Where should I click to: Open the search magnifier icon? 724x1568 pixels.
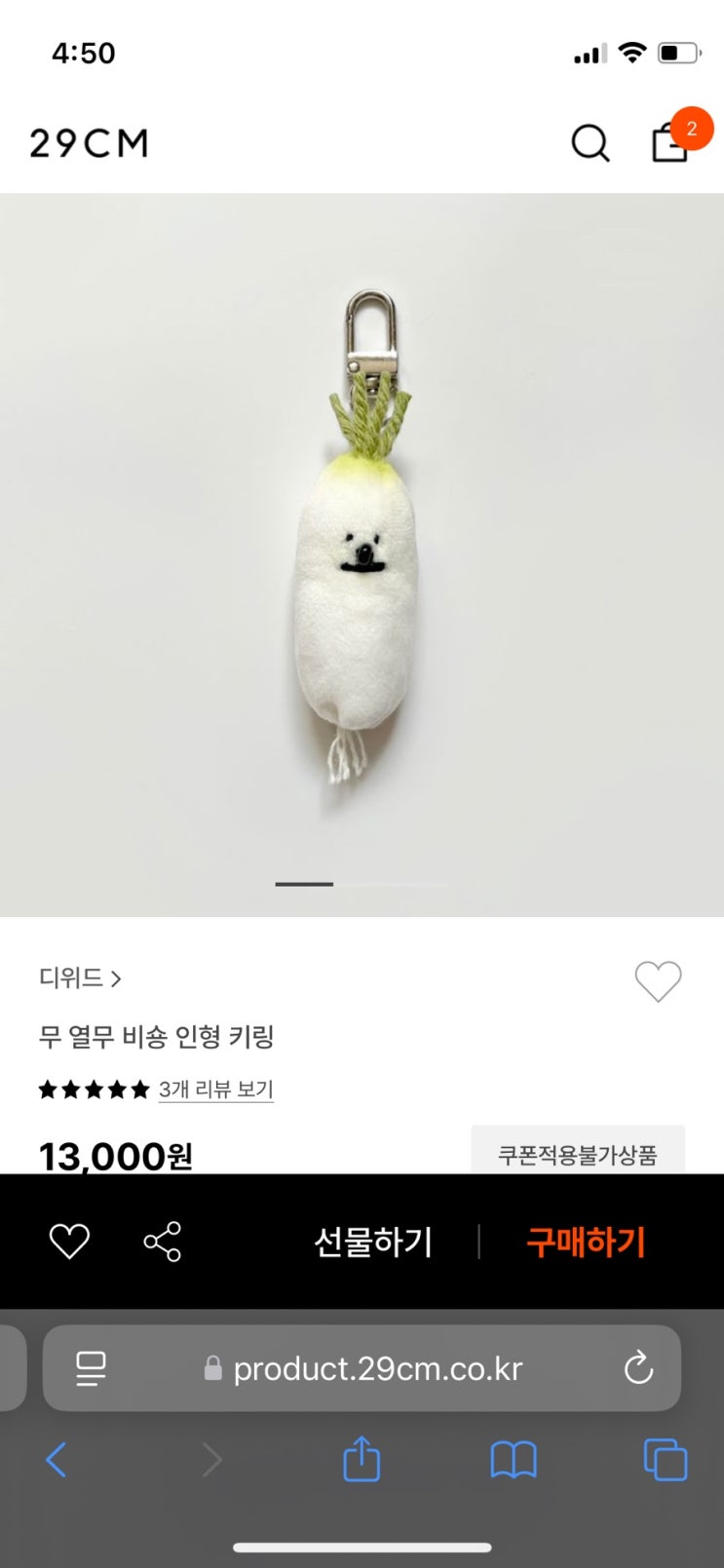[590, 143]
